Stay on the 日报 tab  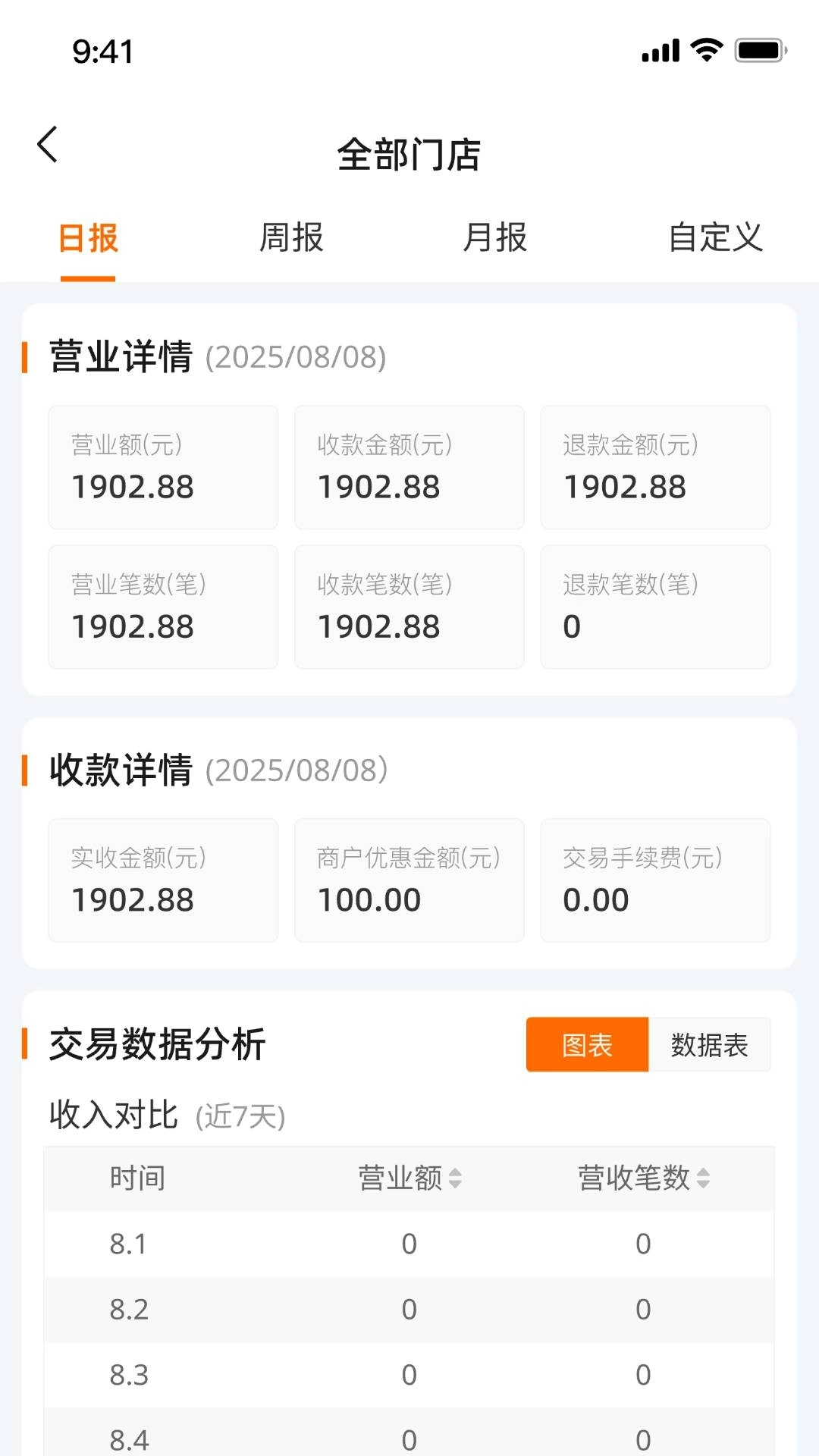87,238
